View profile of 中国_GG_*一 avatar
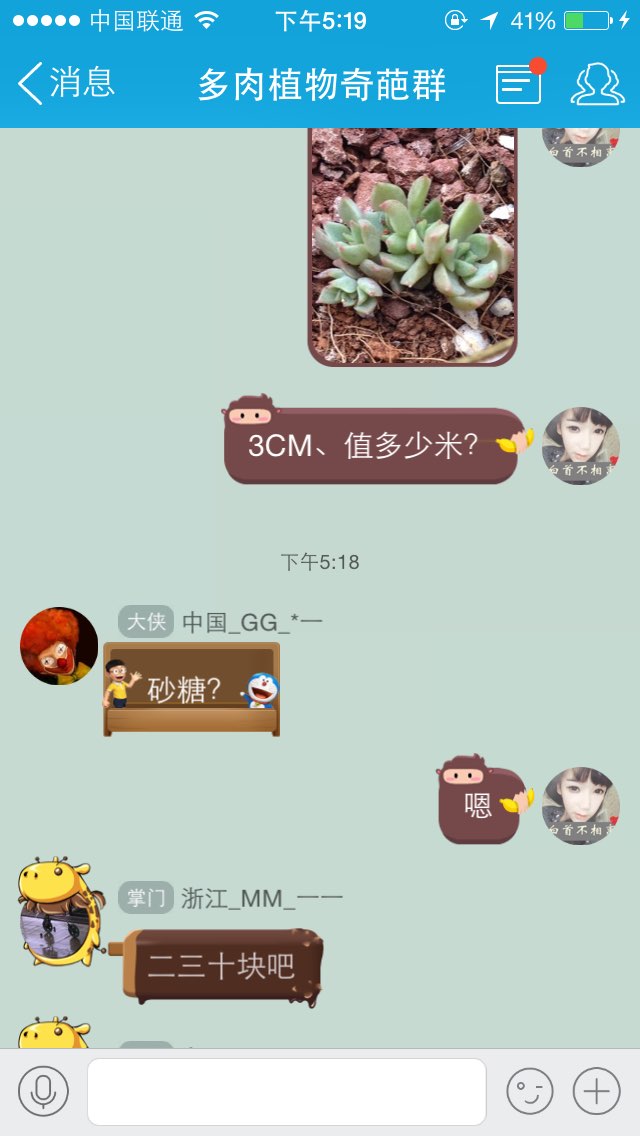The image size is (640, 1136). [59, 646]
